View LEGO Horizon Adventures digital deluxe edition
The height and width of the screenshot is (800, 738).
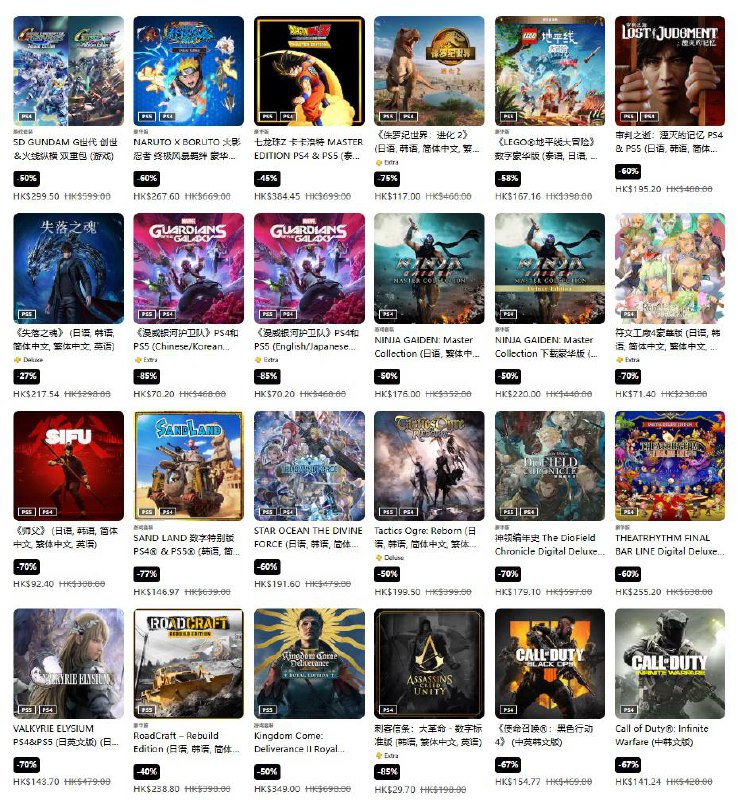549,70
